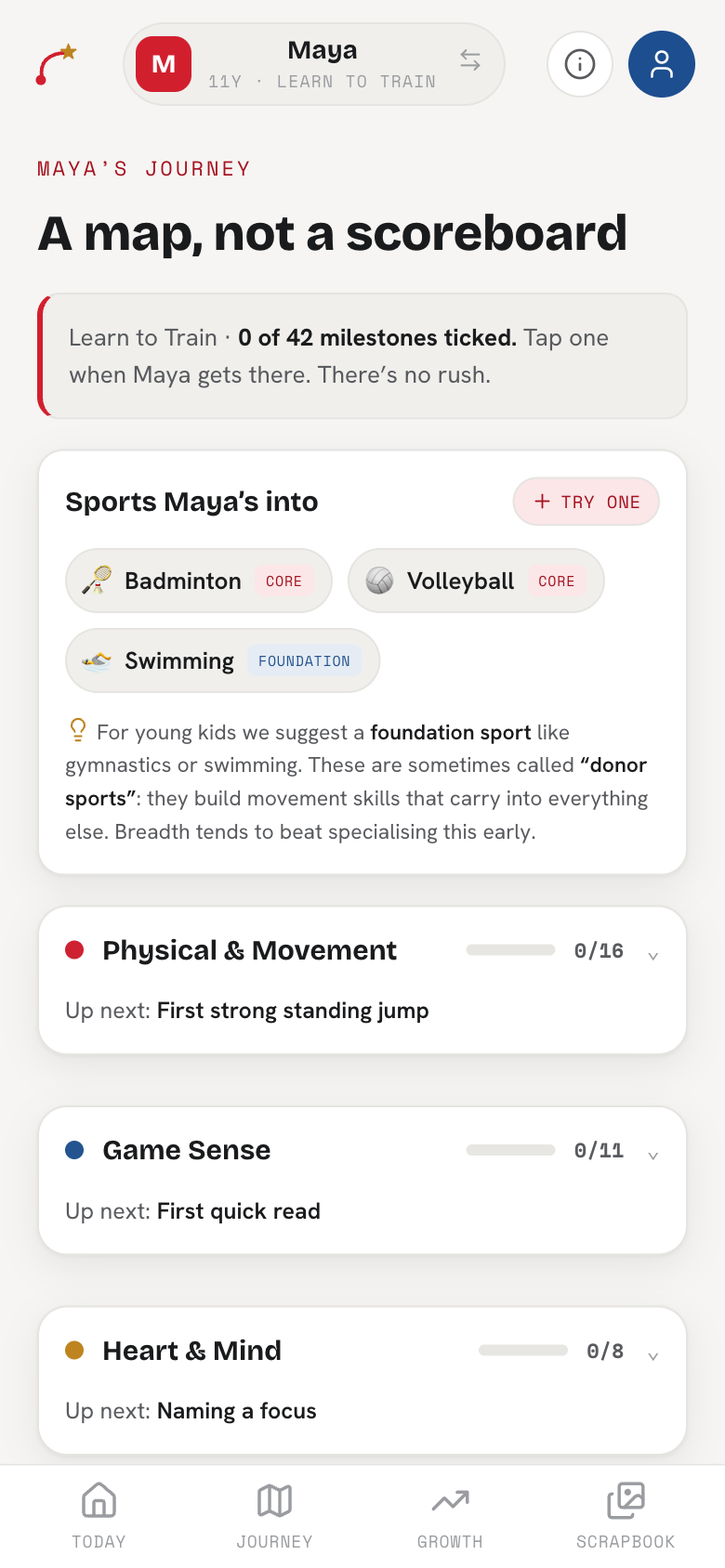Expand the Heart & Mind card
725x1568 pixels.
pyautogui.click(x=362, y=1380)
